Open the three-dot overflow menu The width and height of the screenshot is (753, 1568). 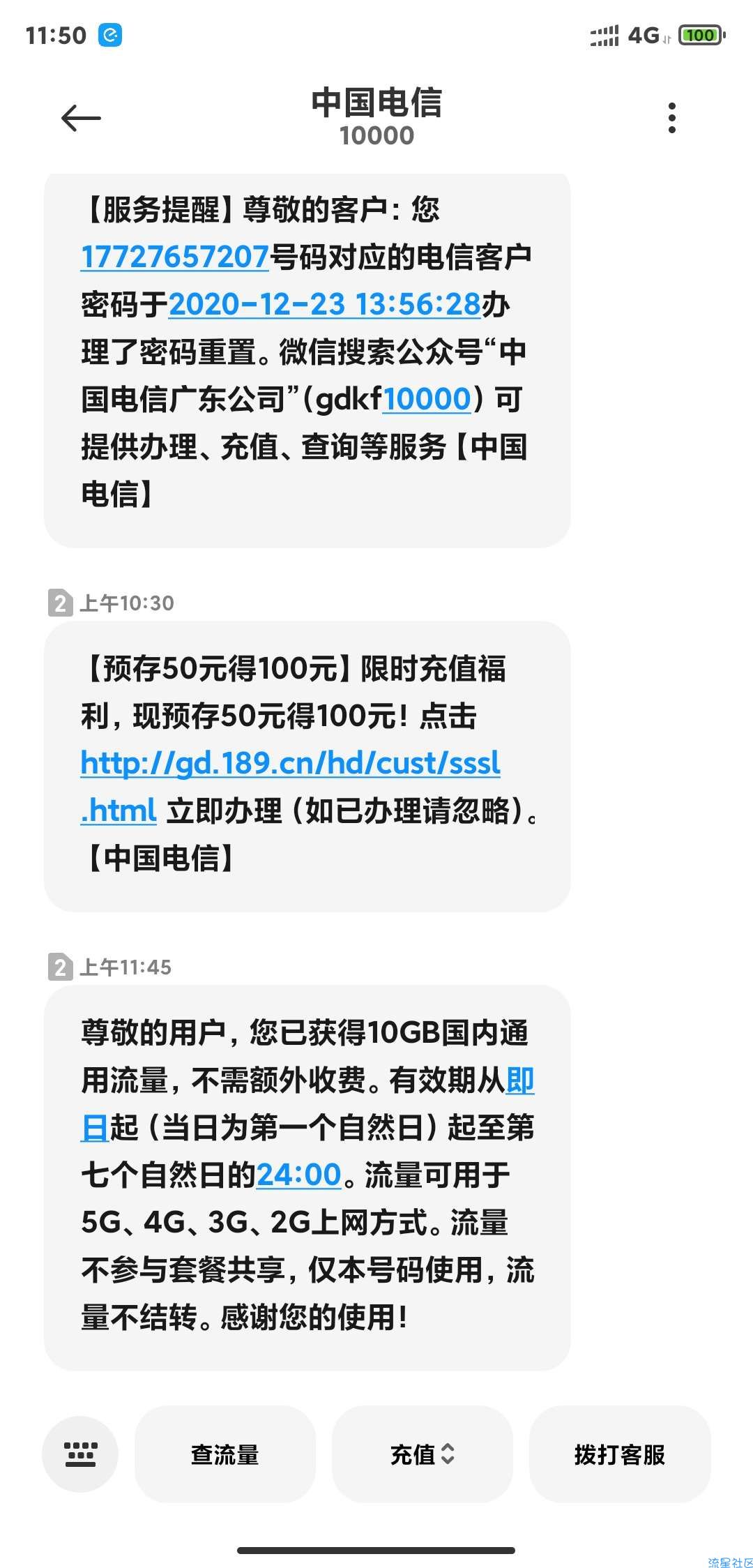tap(671, 118)
